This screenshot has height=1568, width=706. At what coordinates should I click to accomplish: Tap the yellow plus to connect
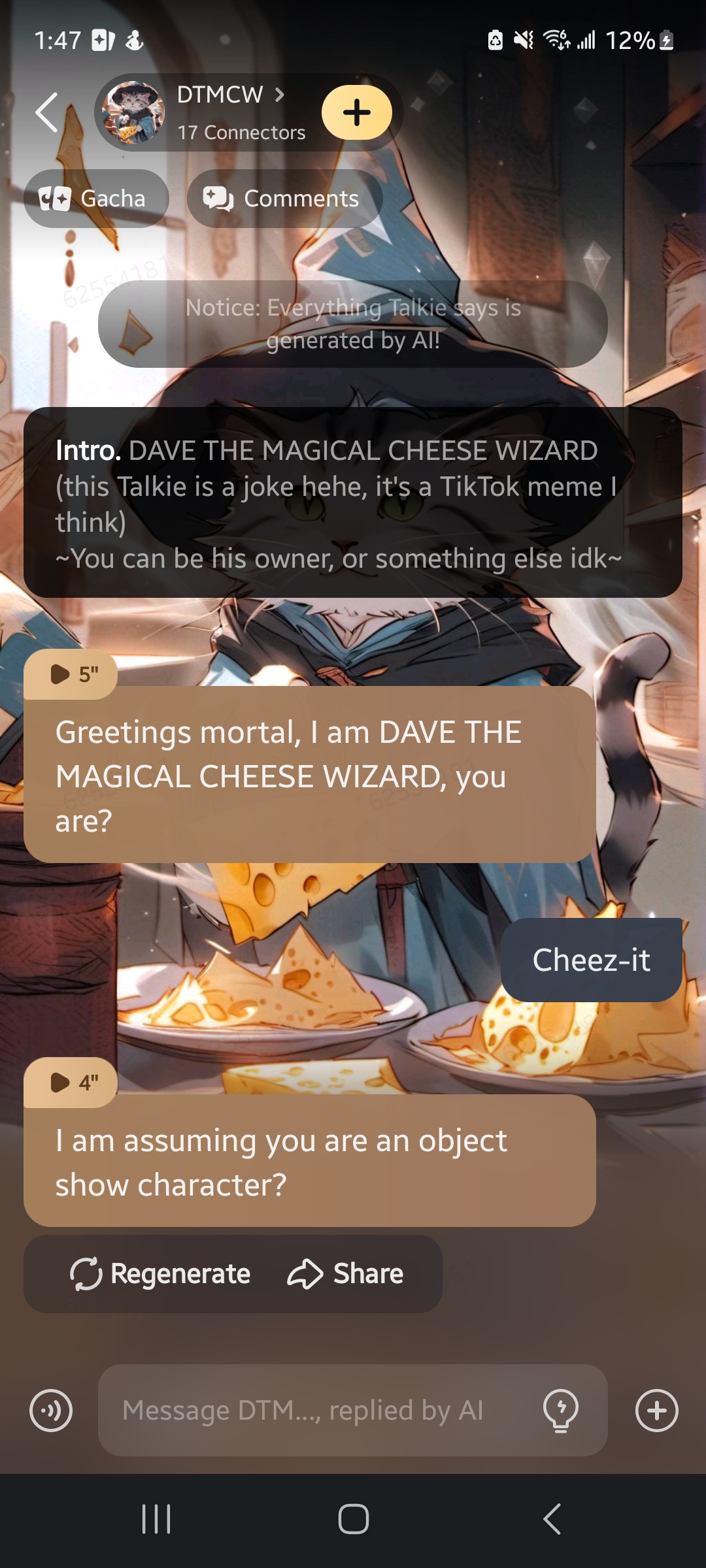pyautogui.click(x=357, y=112)
